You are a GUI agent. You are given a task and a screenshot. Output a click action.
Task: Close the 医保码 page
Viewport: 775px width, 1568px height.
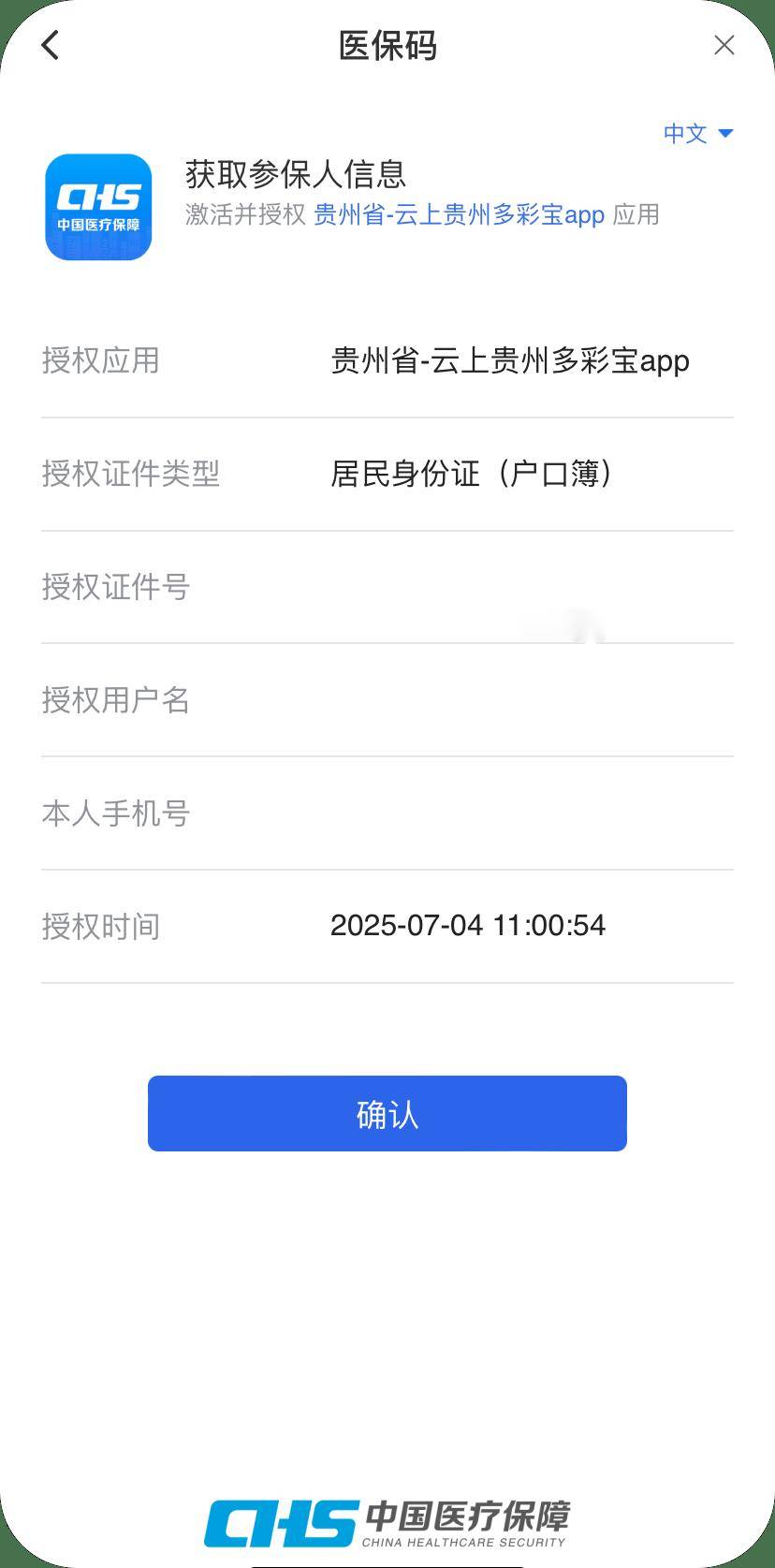point(724,45)
